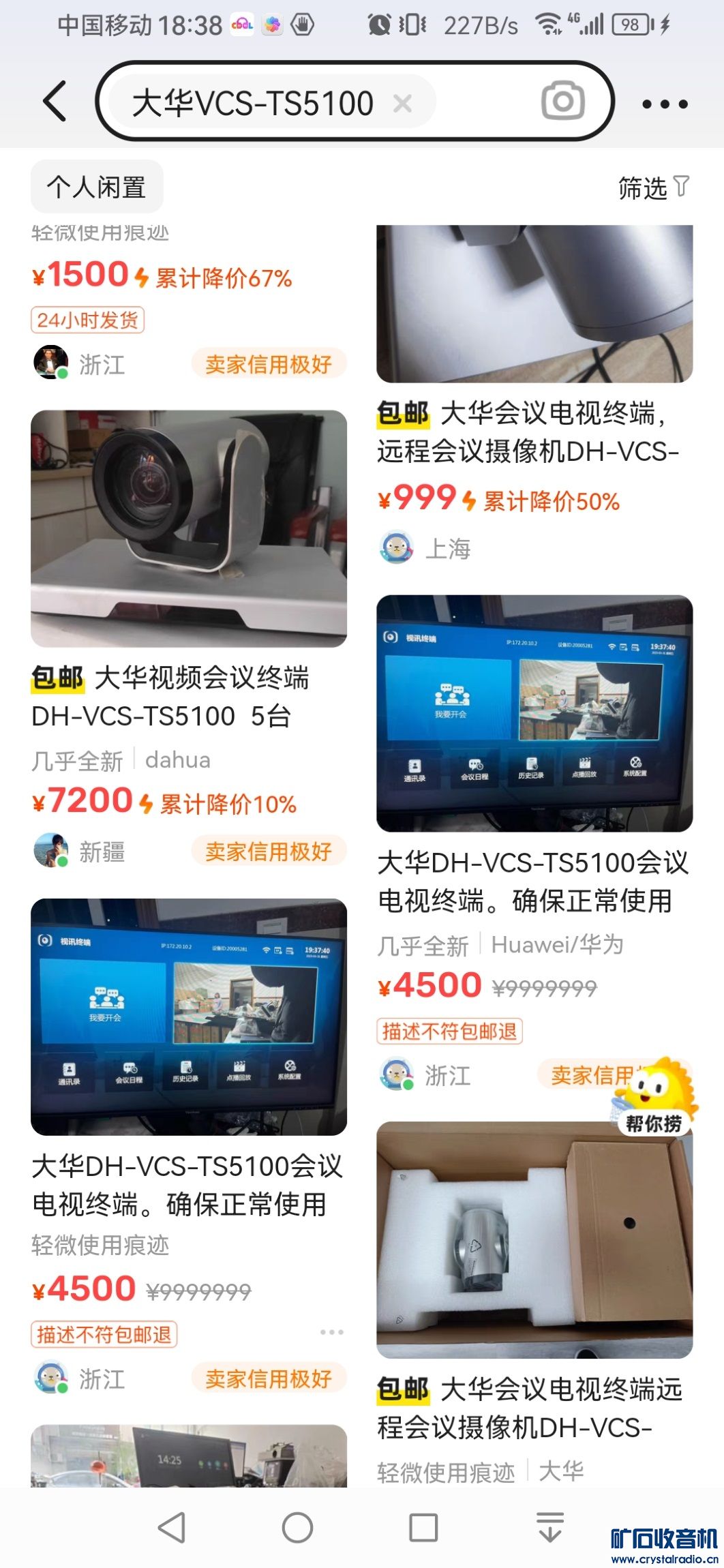Go back from the search results

[x=55, y=102]
